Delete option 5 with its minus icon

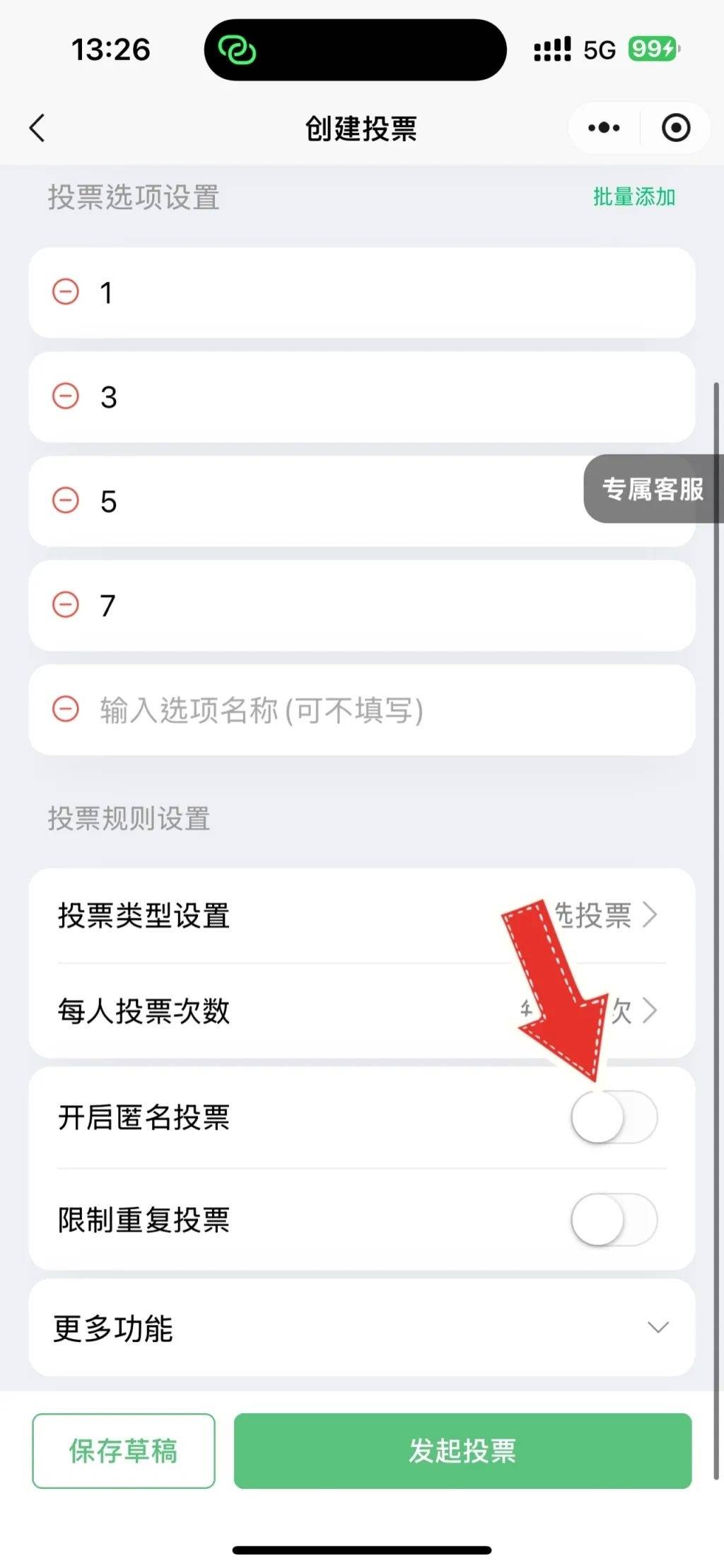pyautogui.click(x=66, y=500)
